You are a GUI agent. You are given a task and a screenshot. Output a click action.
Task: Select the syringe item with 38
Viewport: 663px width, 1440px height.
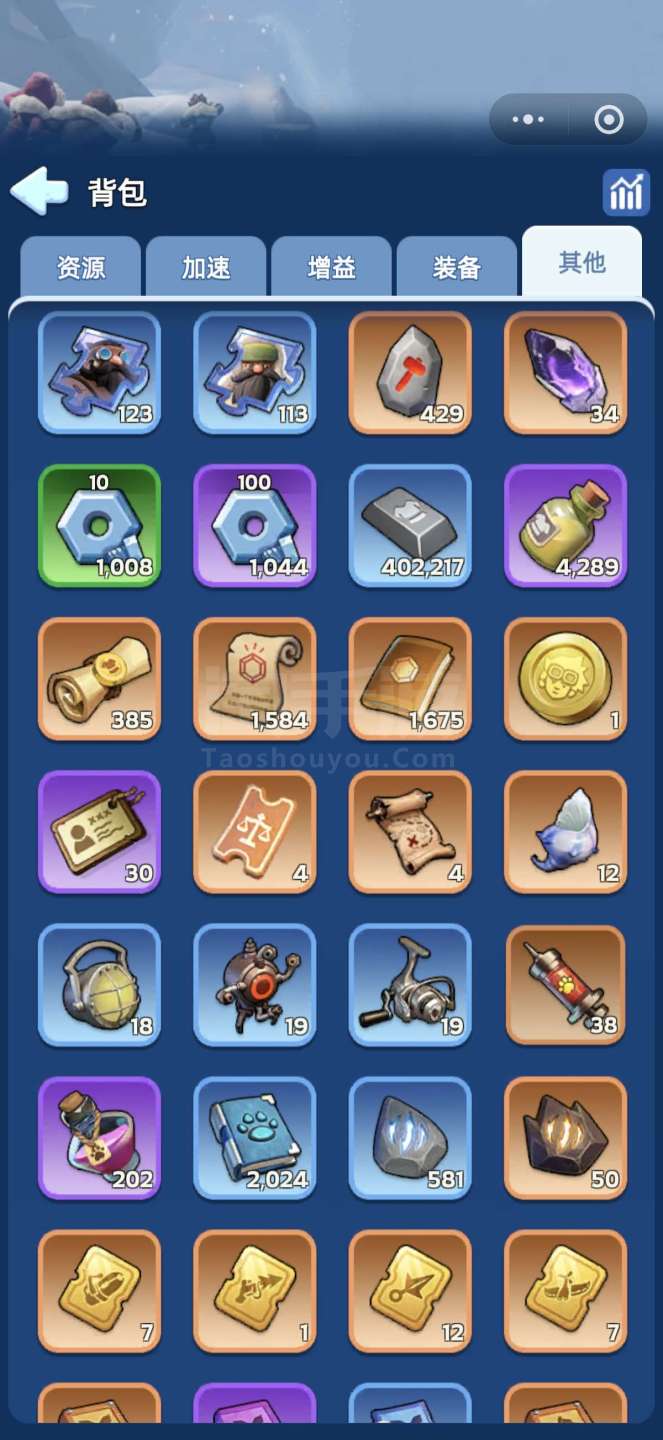coord(565,985)
